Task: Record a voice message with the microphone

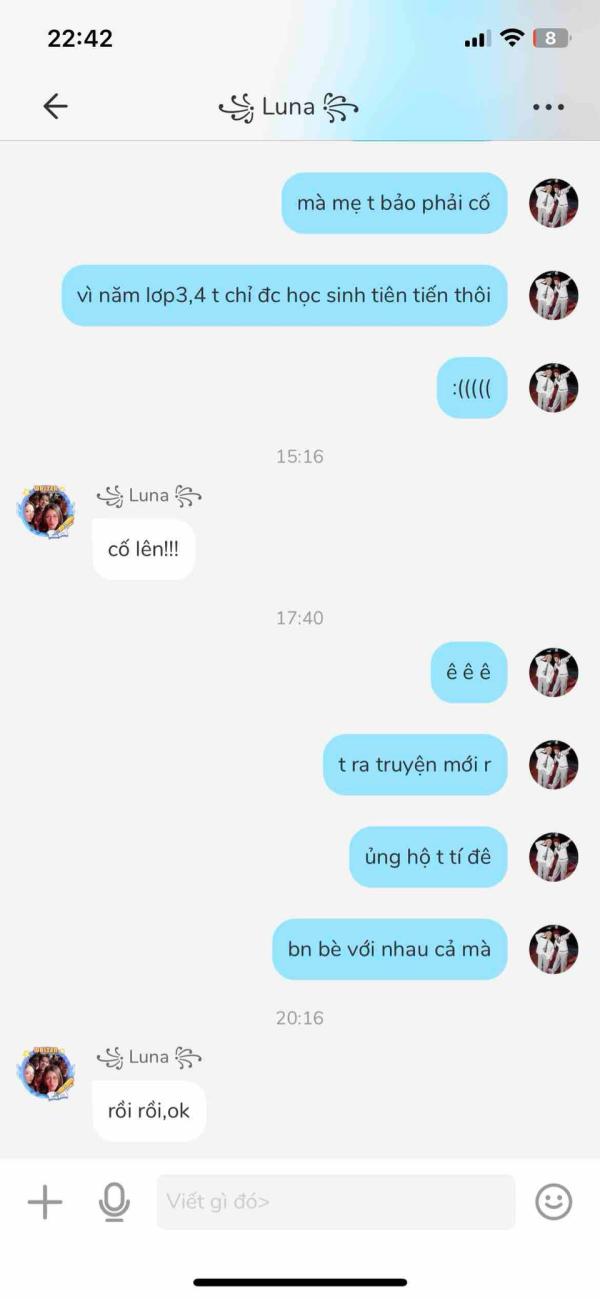Action: 114,1201
